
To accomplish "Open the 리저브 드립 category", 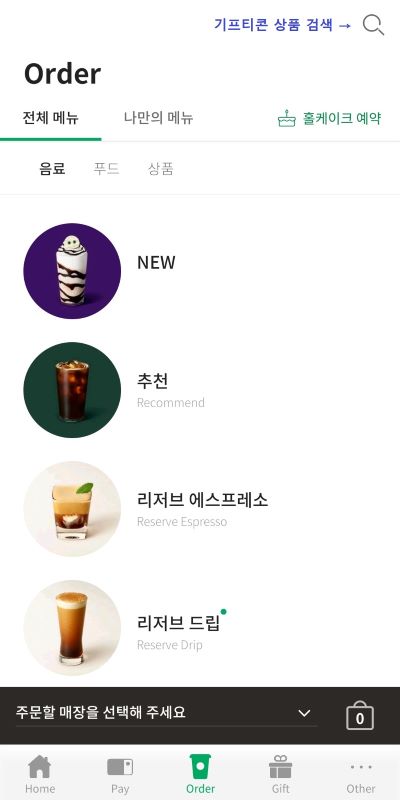I will click(x=200, y=628).
